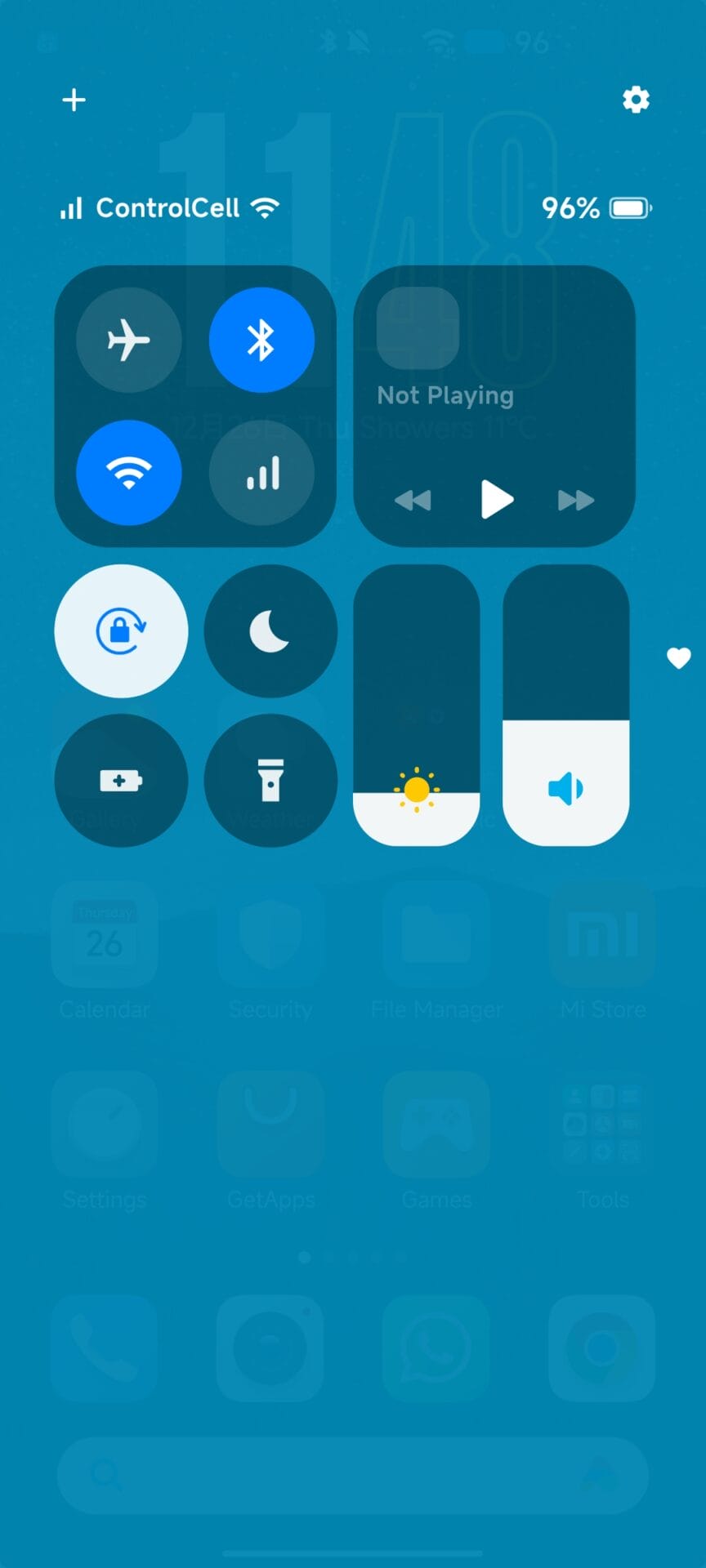Toggle the rotation lock
Viewport: 706px width, 1568px height.
click(121, 630)
